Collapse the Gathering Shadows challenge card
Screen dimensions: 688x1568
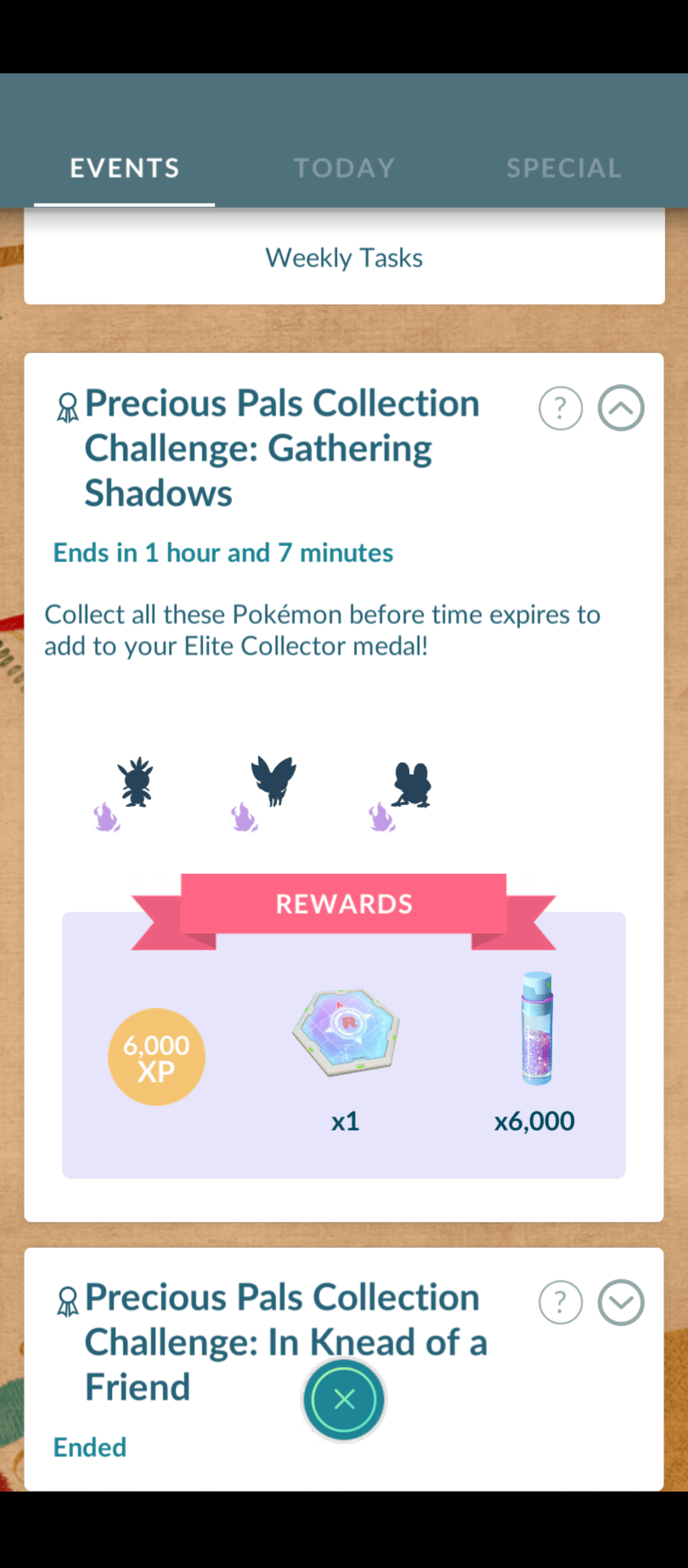tap(620, 408)
